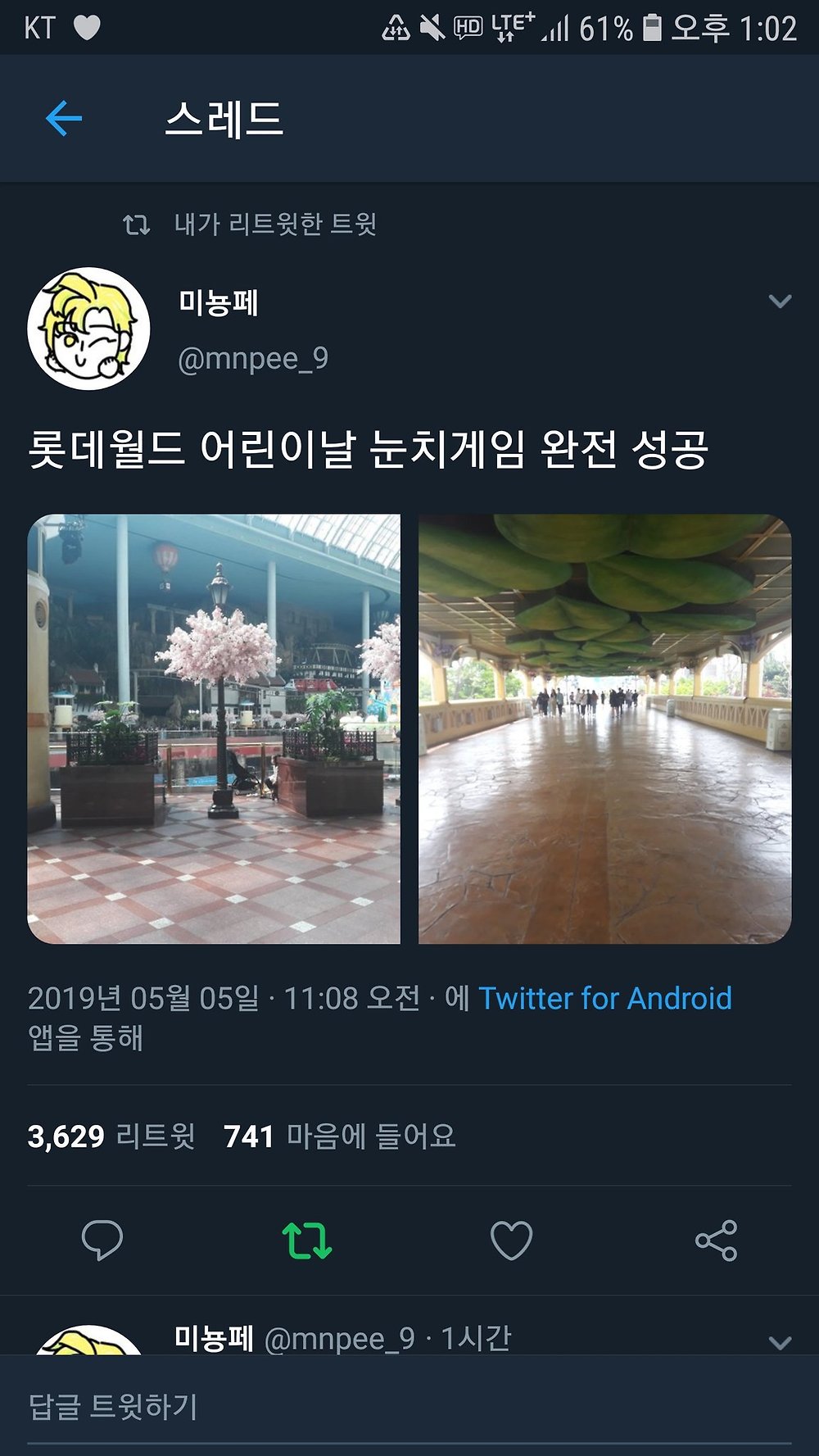This screenshot has height=1456, width=819.
Task: Undo retweet with the green icon
Action: coord(307,1240)
